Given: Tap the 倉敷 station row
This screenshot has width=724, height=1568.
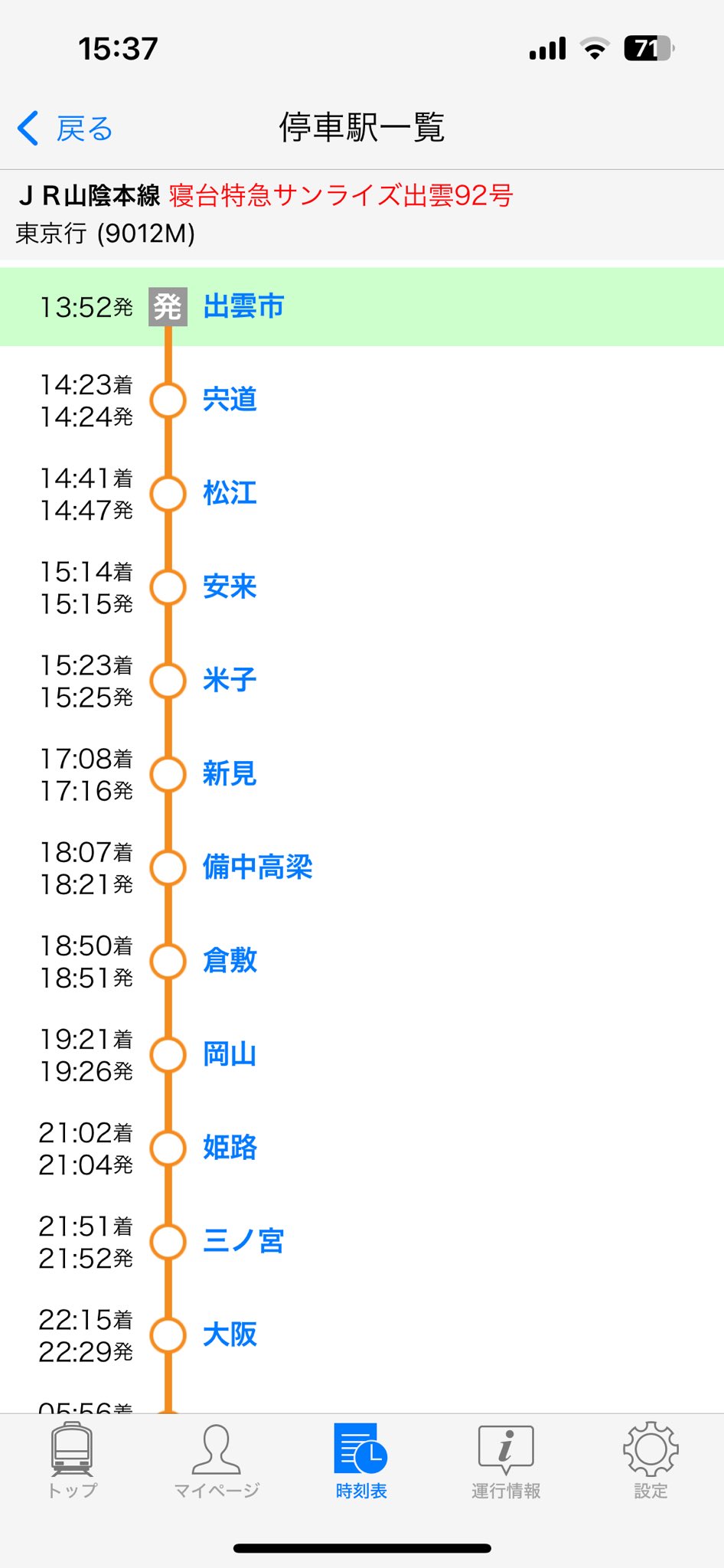Looking at the screenshot, I should (230, 961).
